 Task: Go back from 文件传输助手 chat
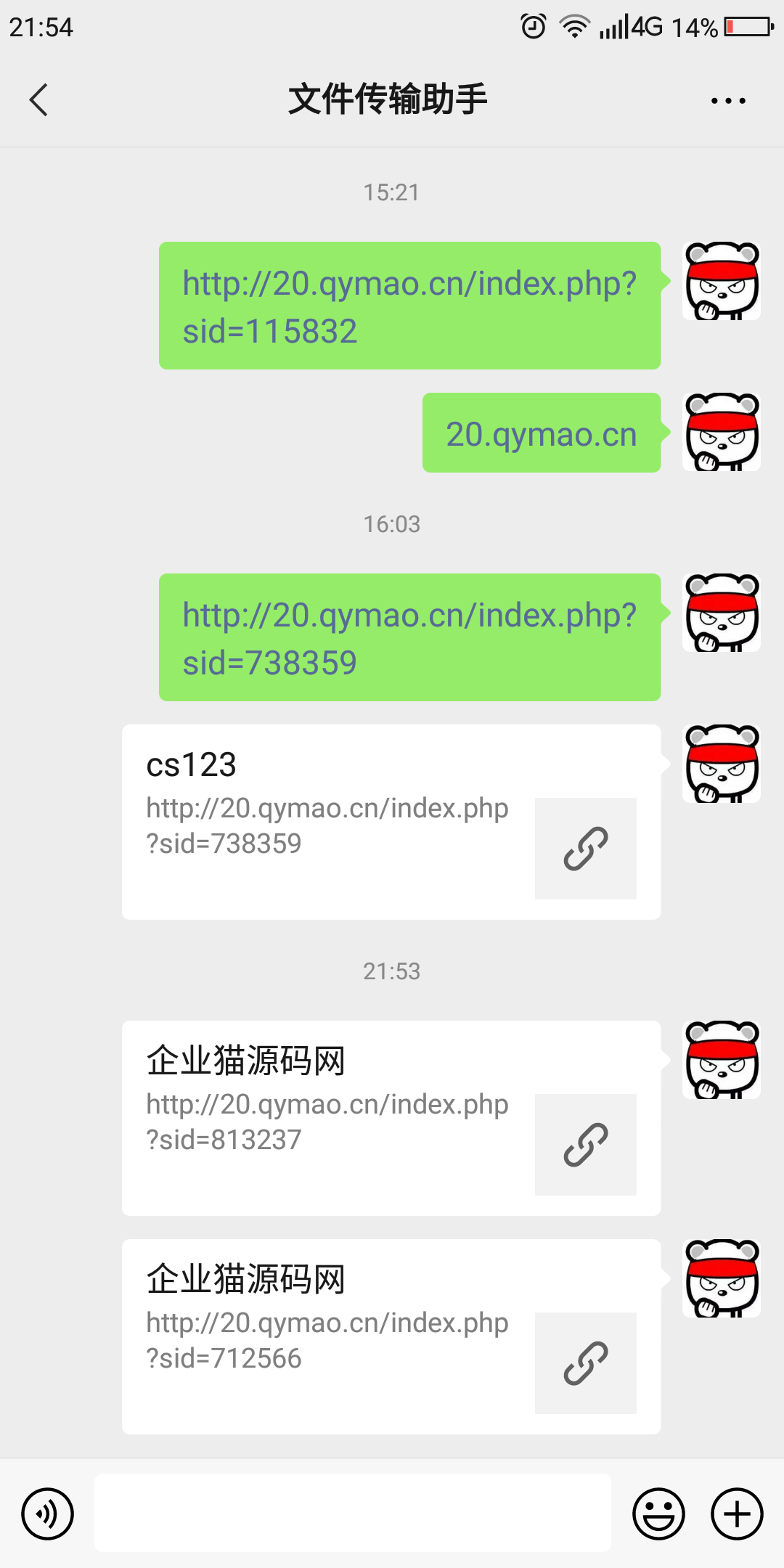click(39, 99)
